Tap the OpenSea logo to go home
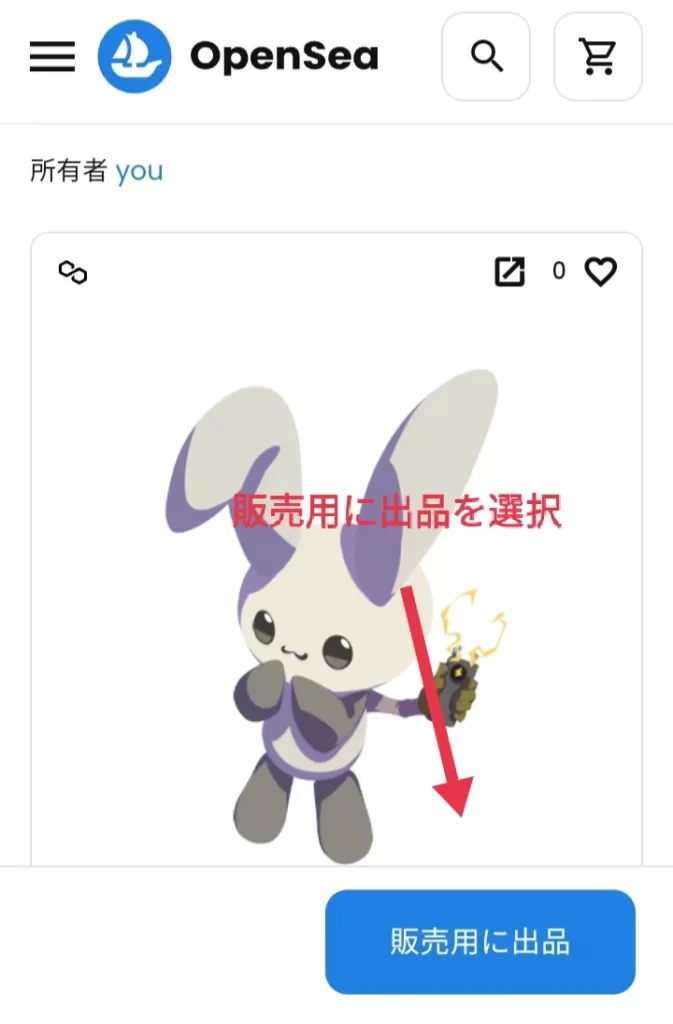The height and width of the screenshot is (1024, 673). [238, 56]
